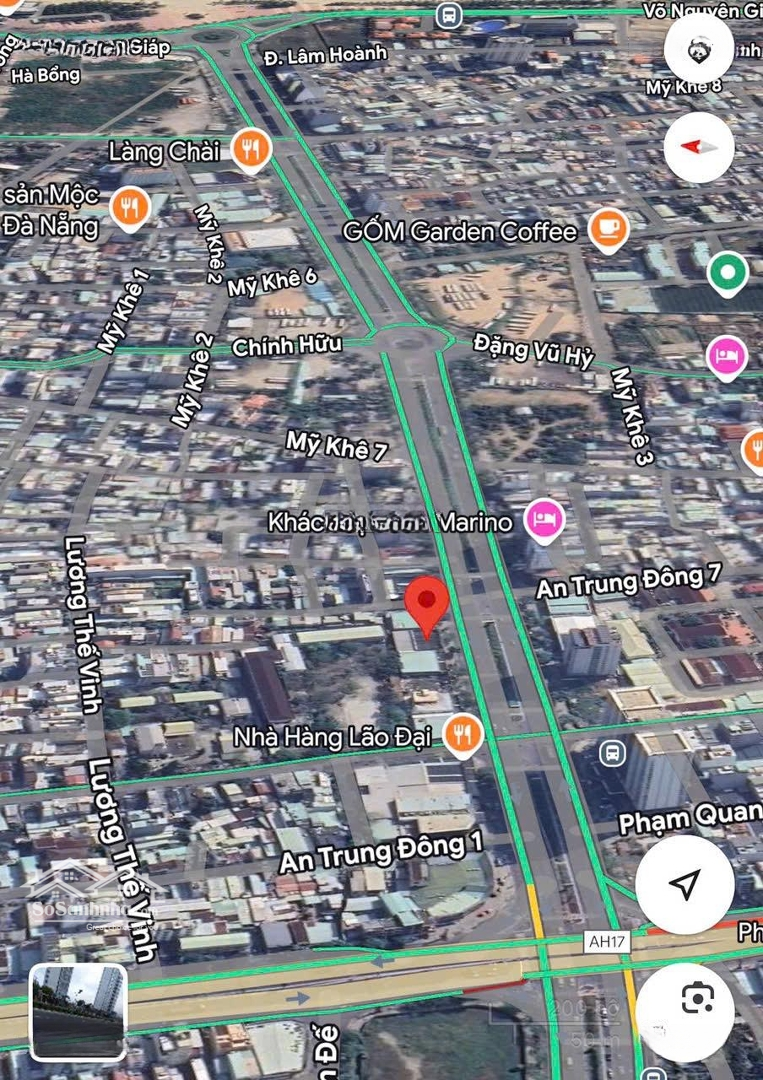
Task: Select the Làng Chài restaurant marker
Action: click(251, 150)
